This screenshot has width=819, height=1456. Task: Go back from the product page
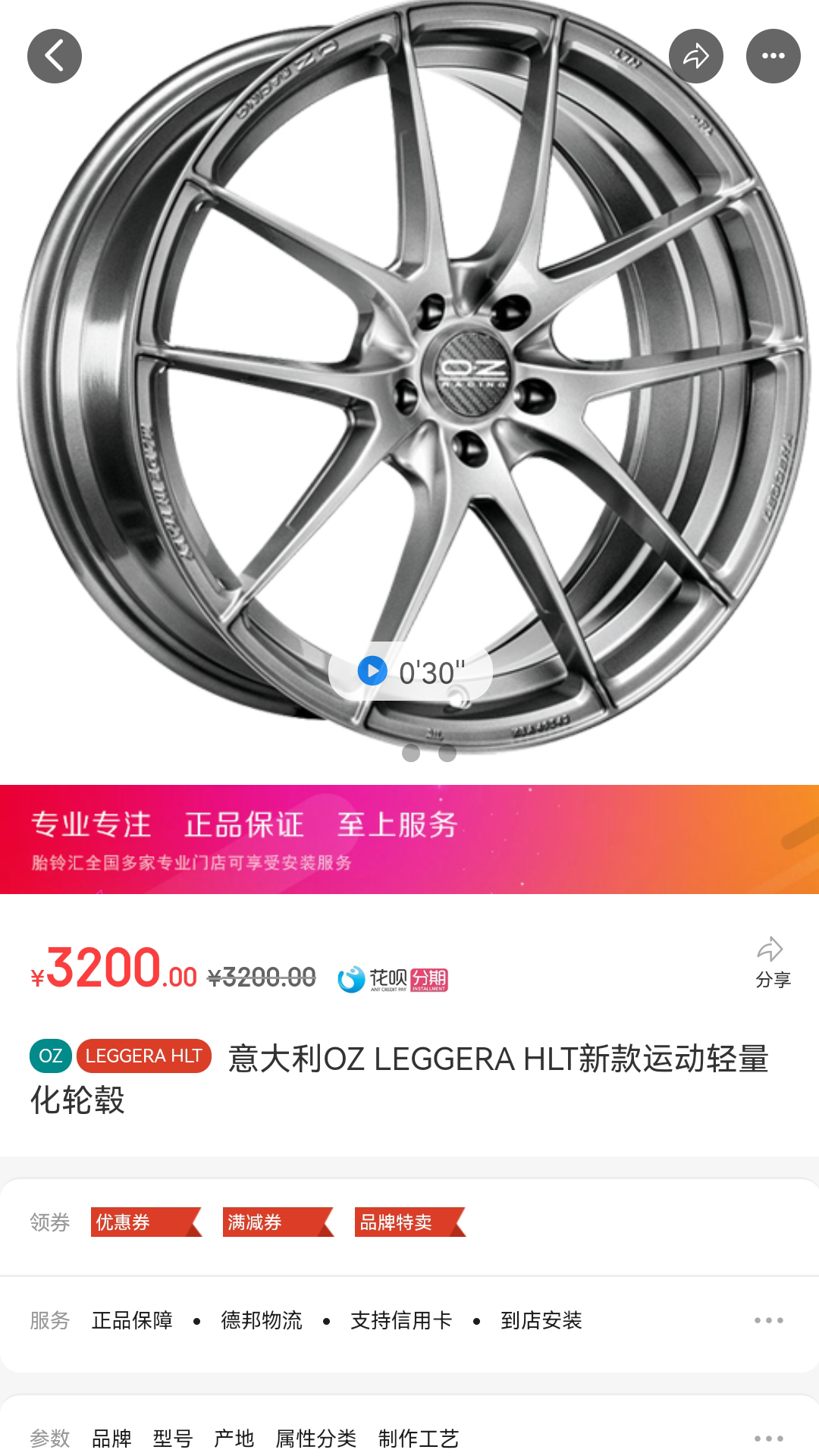[x=55, y=56]
